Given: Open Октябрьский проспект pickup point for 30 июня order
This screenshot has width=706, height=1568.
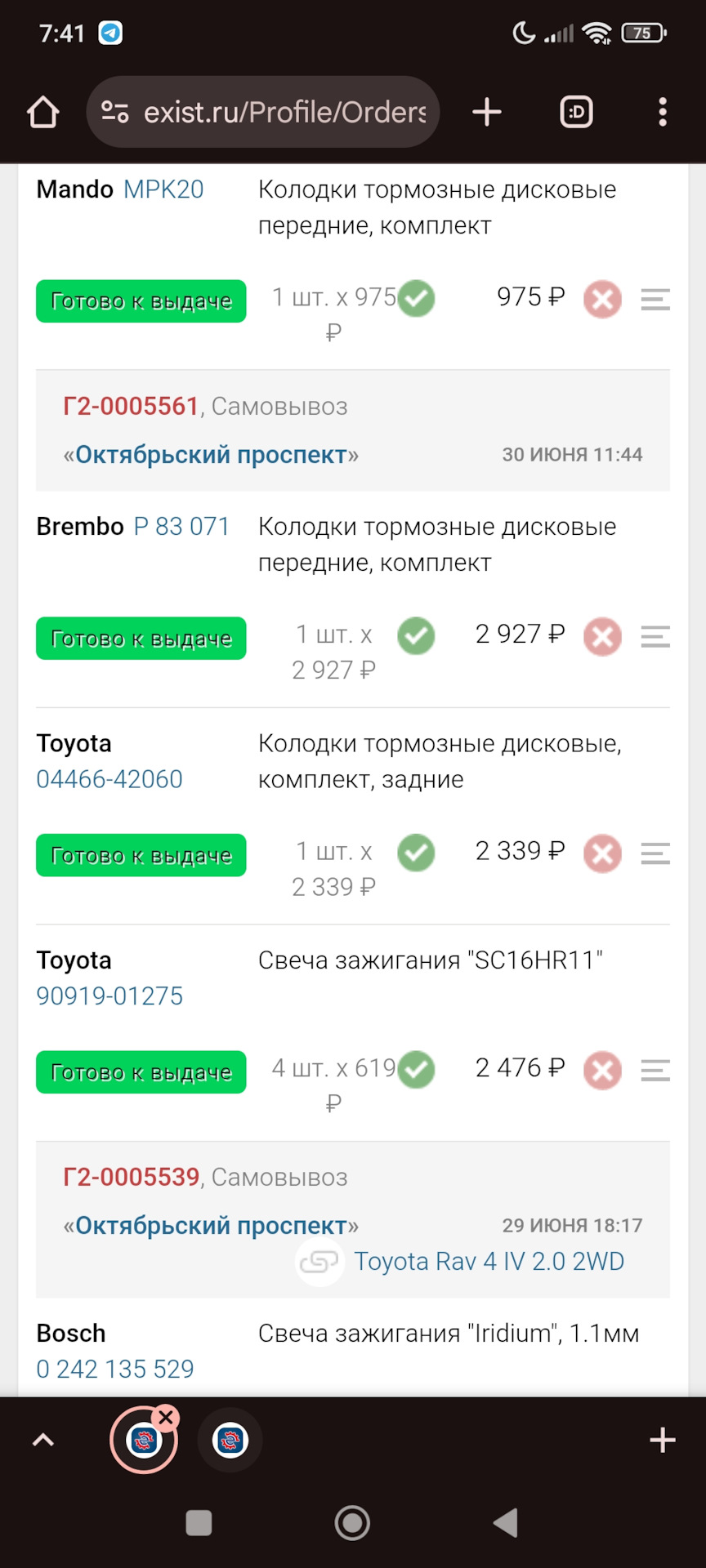Looking at the screenshot, I should [212, 454].
